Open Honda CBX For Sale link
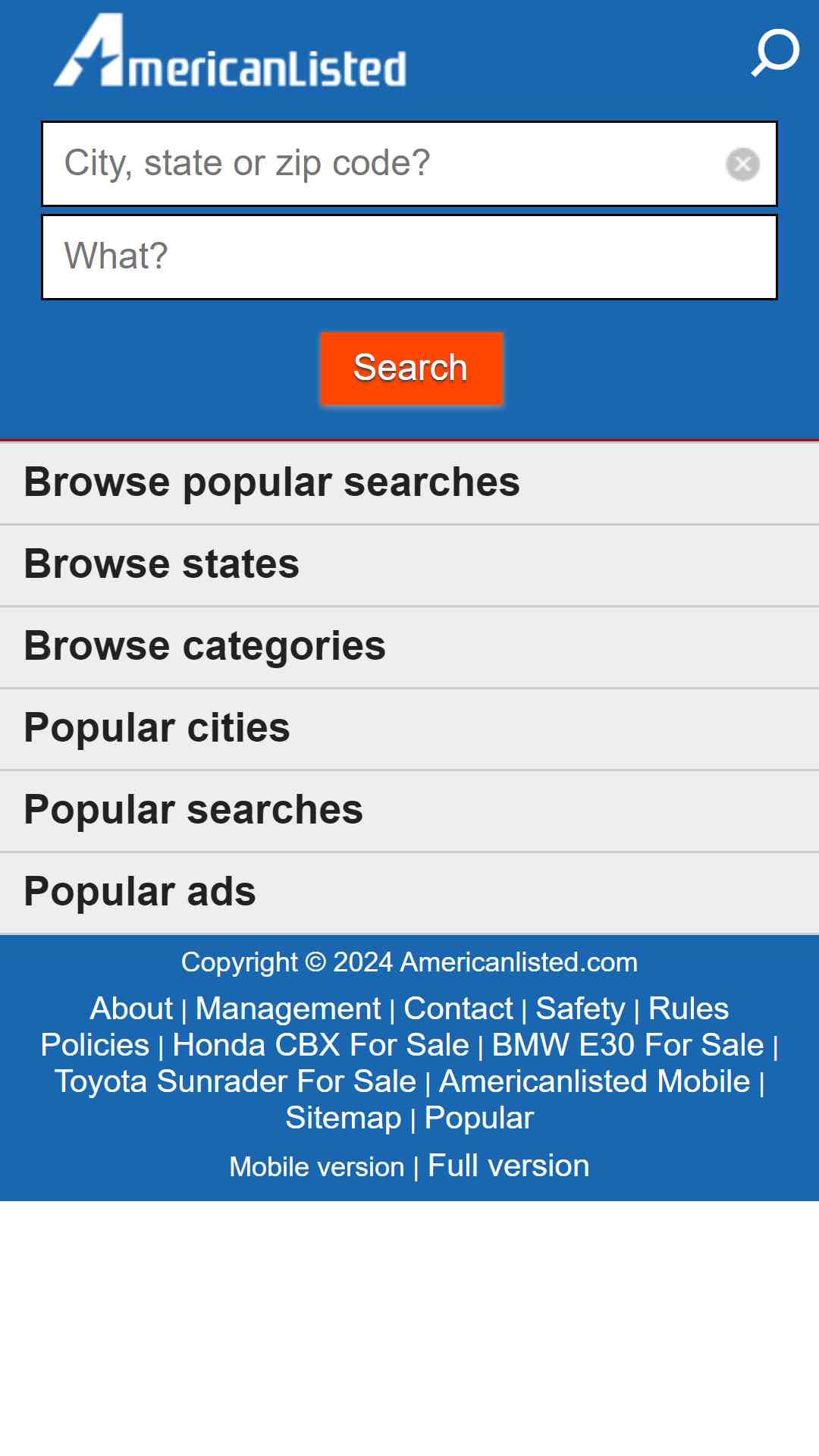 click(x=321, y=1045)
